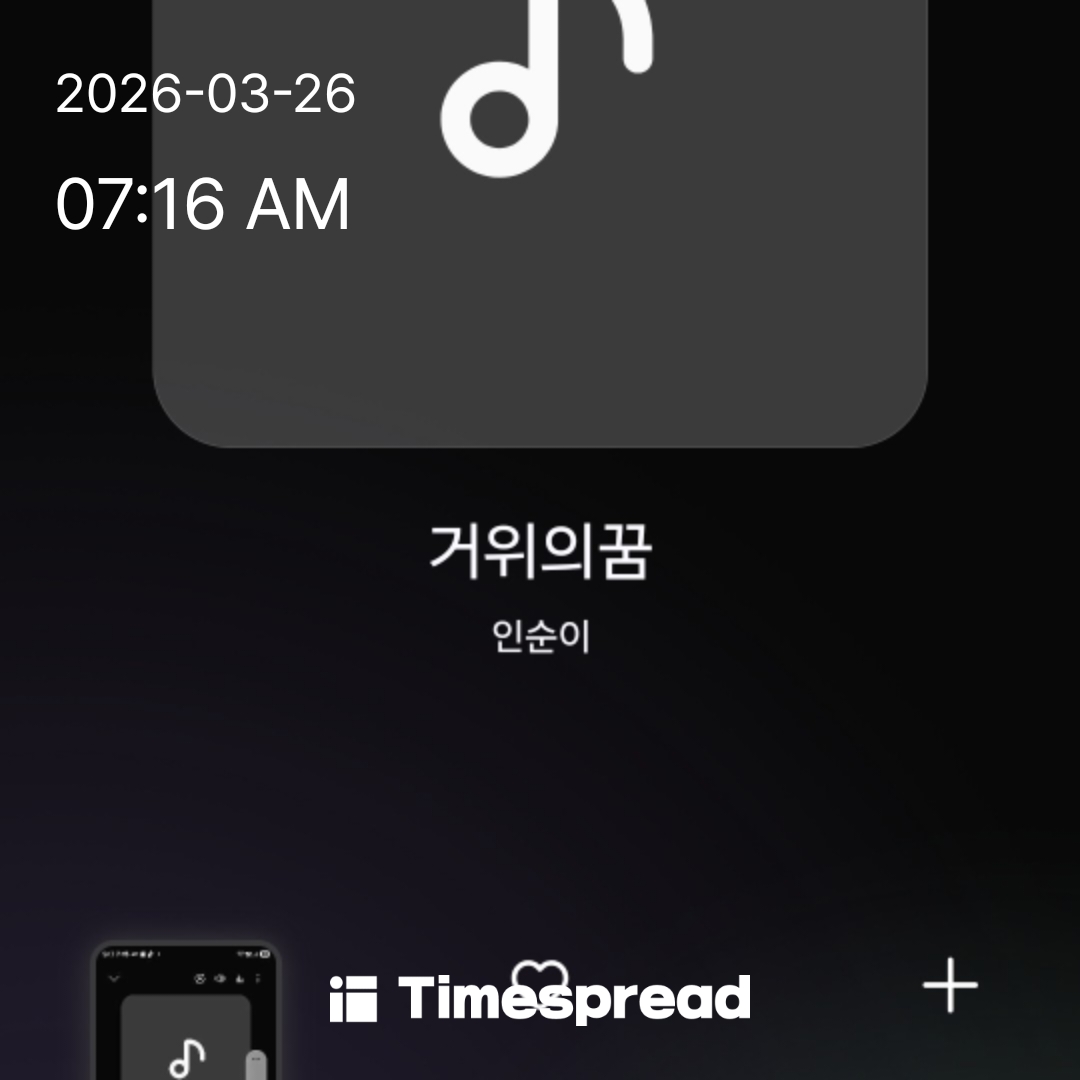Add the song 거위의꿈 to a playlist
The image size is (1080, 1080).
coord(949,985)
